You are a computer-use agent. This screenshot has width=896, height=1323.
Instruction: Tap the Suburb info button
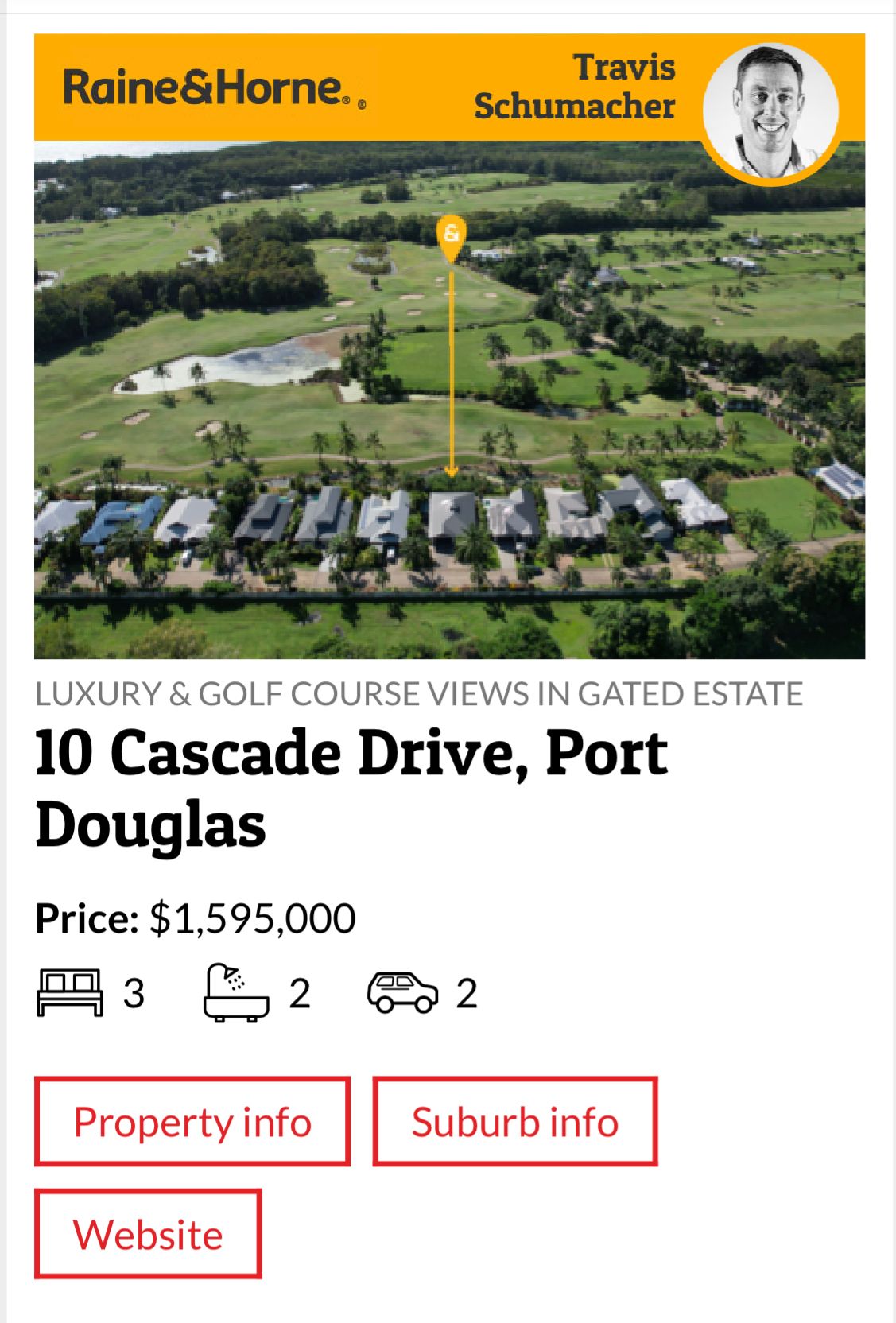point(514,1121)
